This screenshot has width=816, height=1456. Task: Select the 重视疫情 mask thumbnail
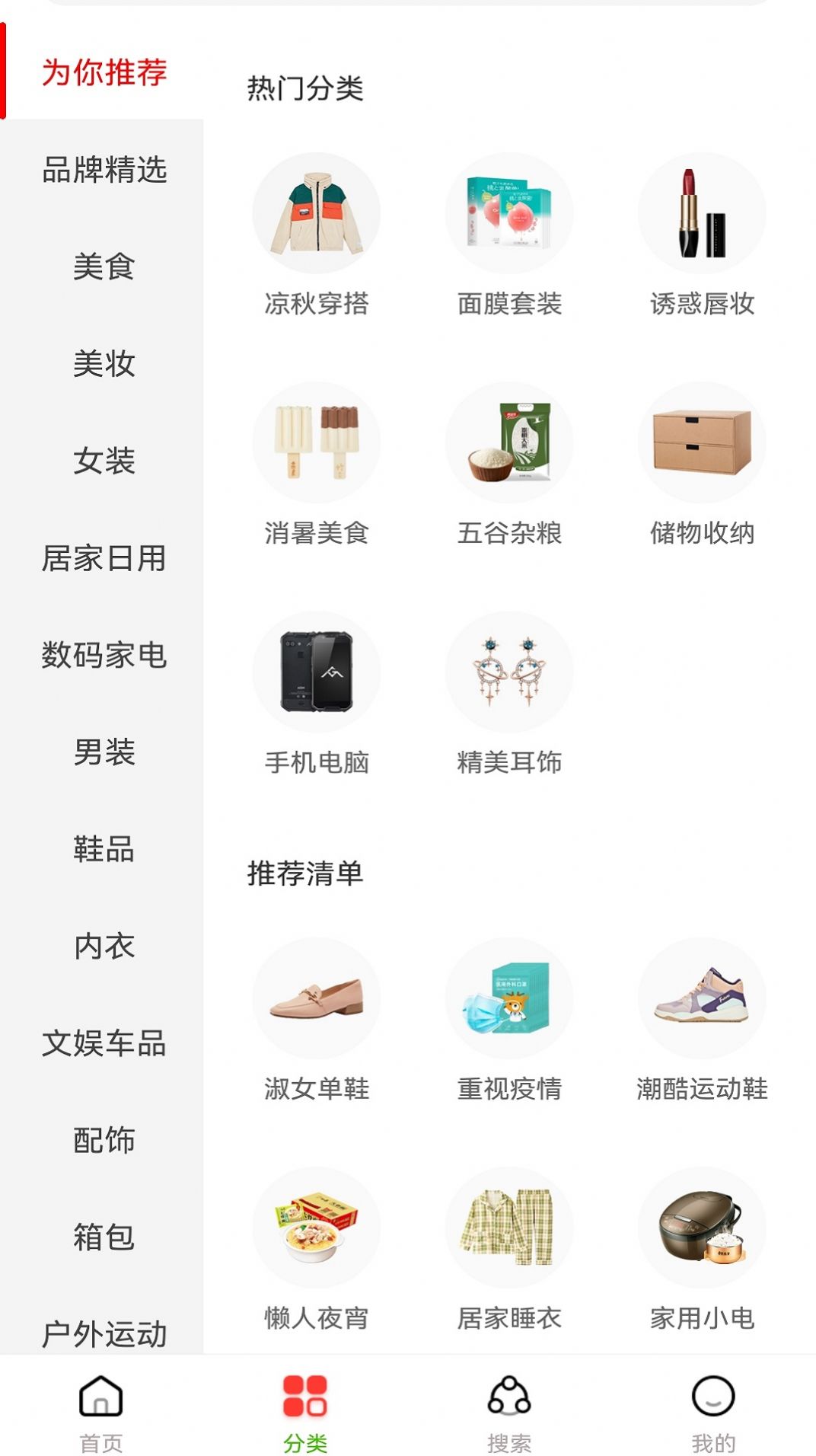click(510, 1001)
